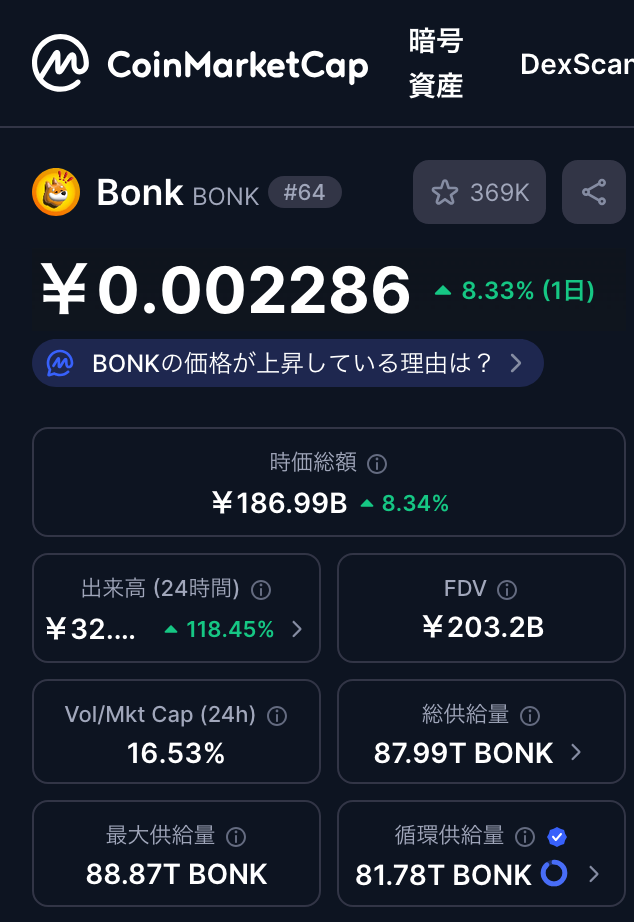Open the 暗号資産 menu
The height and width of the screenshot is (922, 634).
[x=436, y=64]
